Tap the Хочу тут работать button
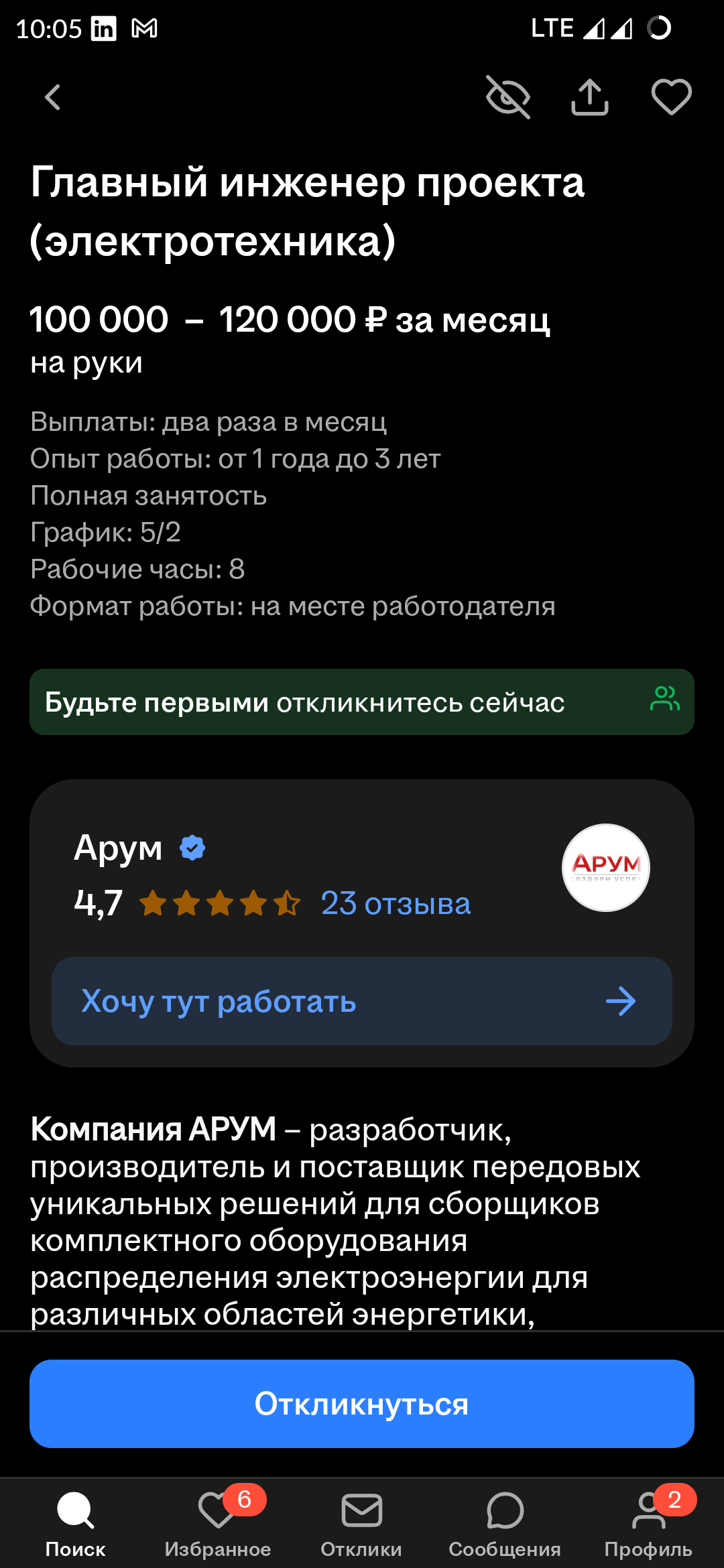724x1568 pixels. 362,1001
